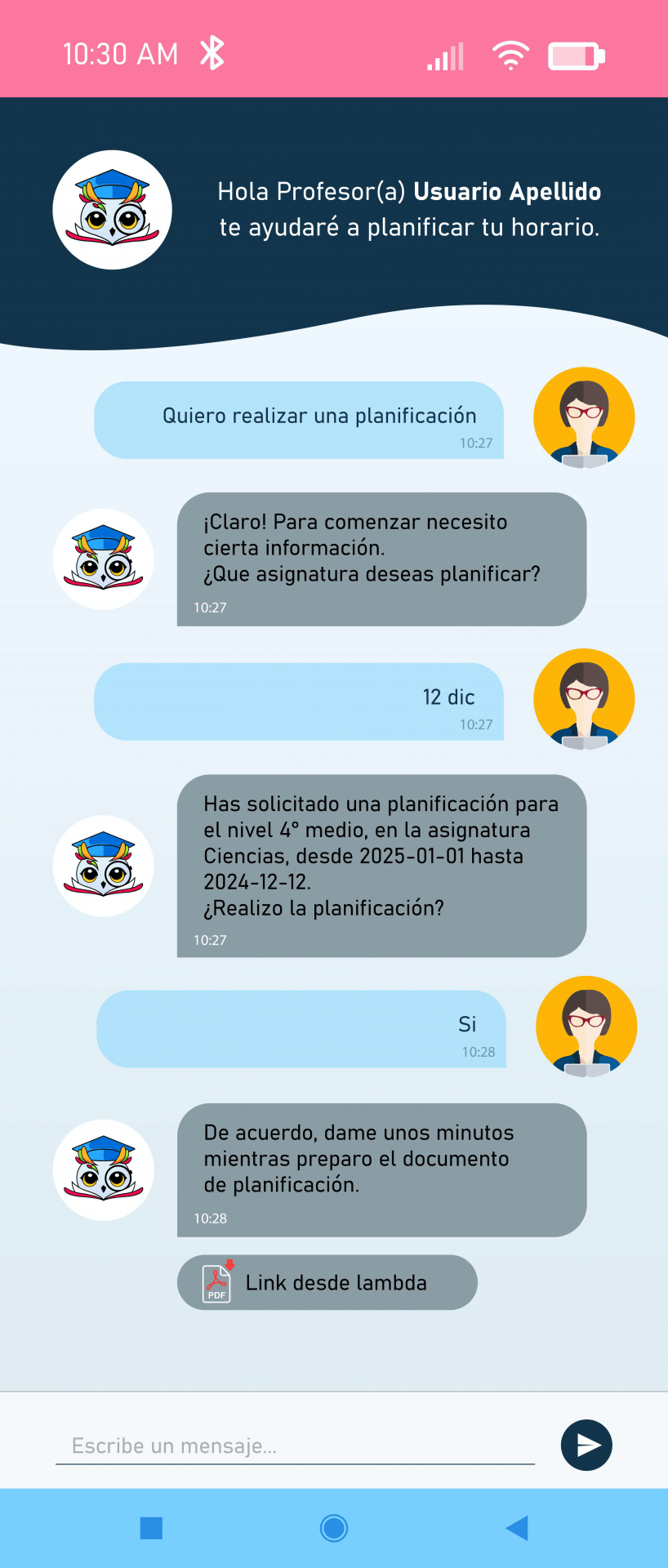
Task: Open the Link desde lambda PDF
Action: click(x=327, y=1282)
